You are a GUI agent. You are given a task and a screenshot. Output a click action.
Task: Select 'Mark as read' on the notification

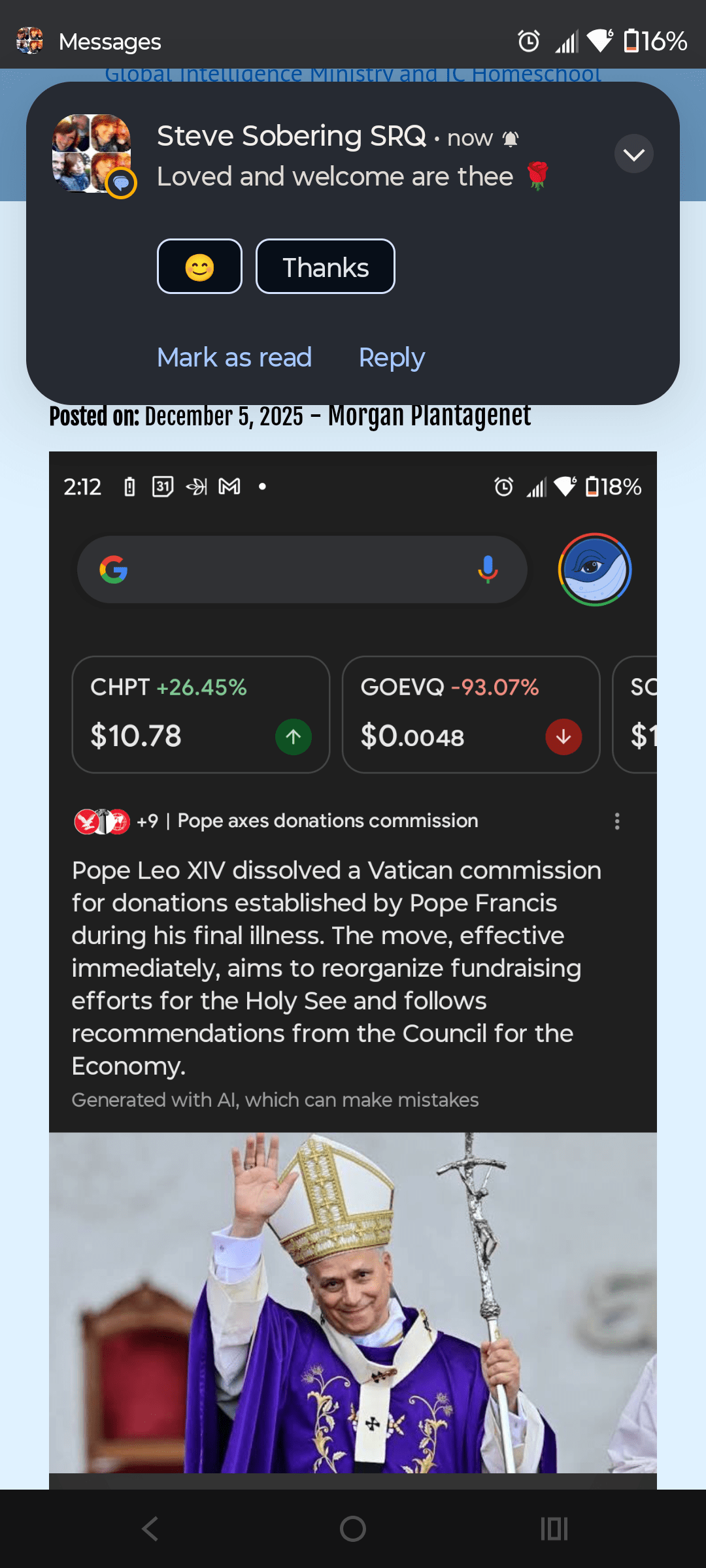pyautogui.click(x=233, y=357)
